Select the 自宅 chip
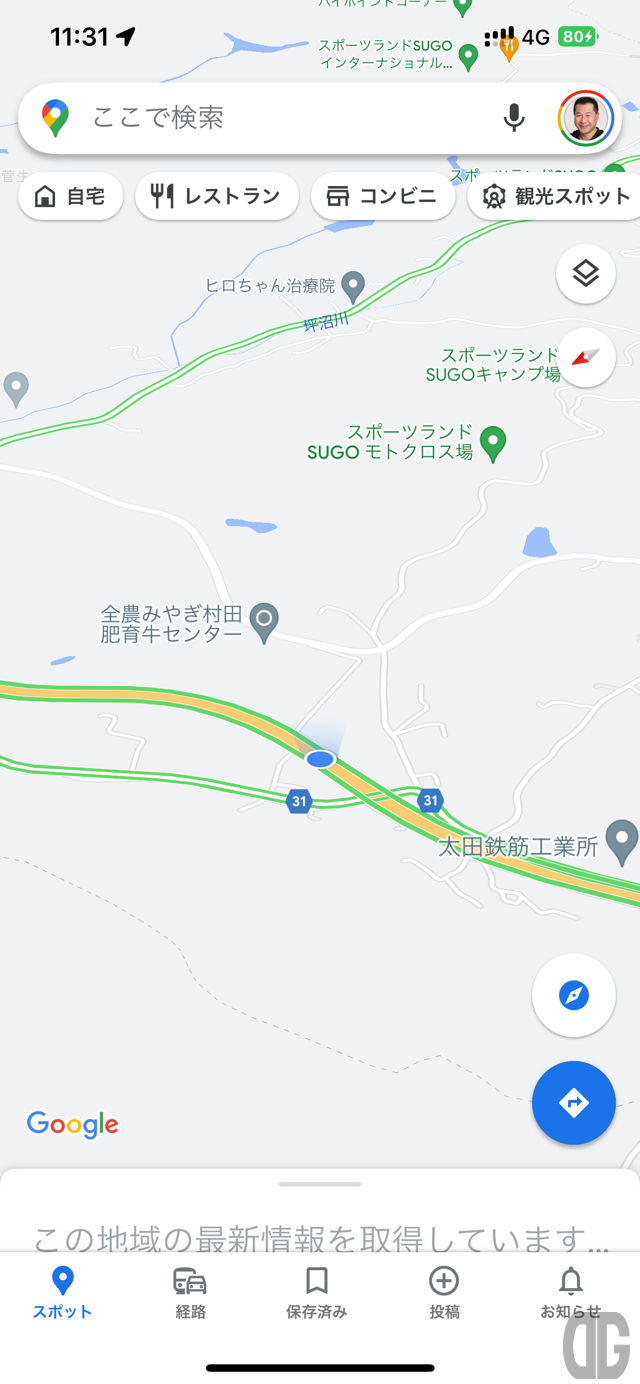The image size is (640, 1384). pos(71,196)
